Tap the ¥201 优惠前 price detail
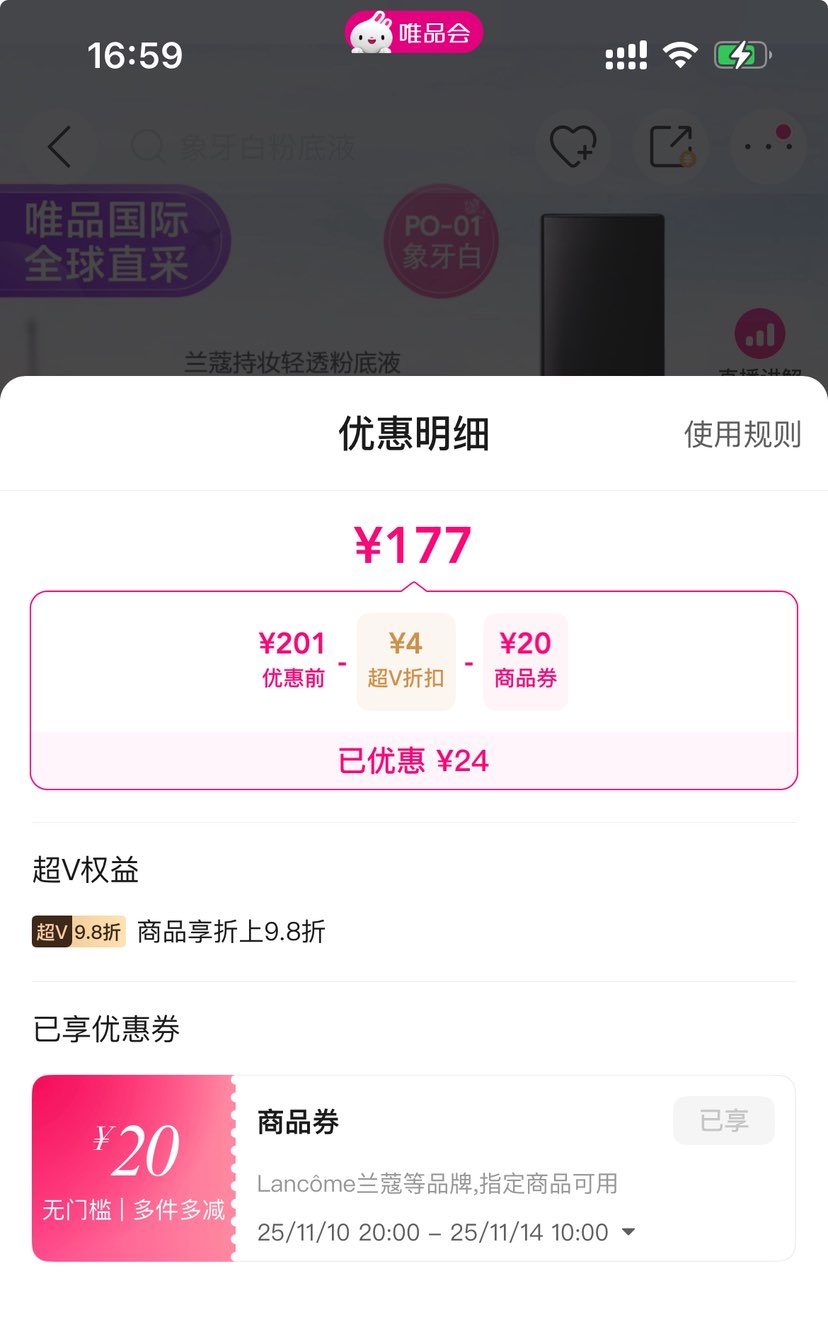 293,661
